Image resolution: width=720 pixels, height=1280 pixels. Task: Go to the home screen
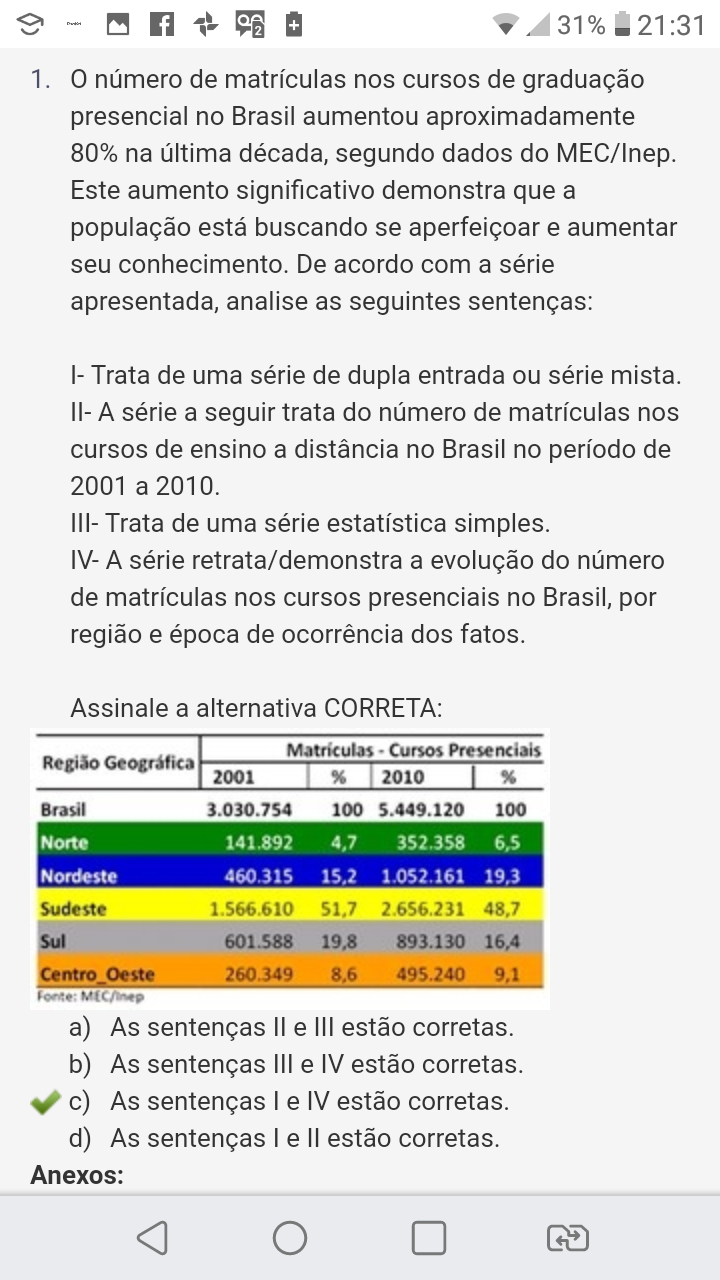[290, 1238]
